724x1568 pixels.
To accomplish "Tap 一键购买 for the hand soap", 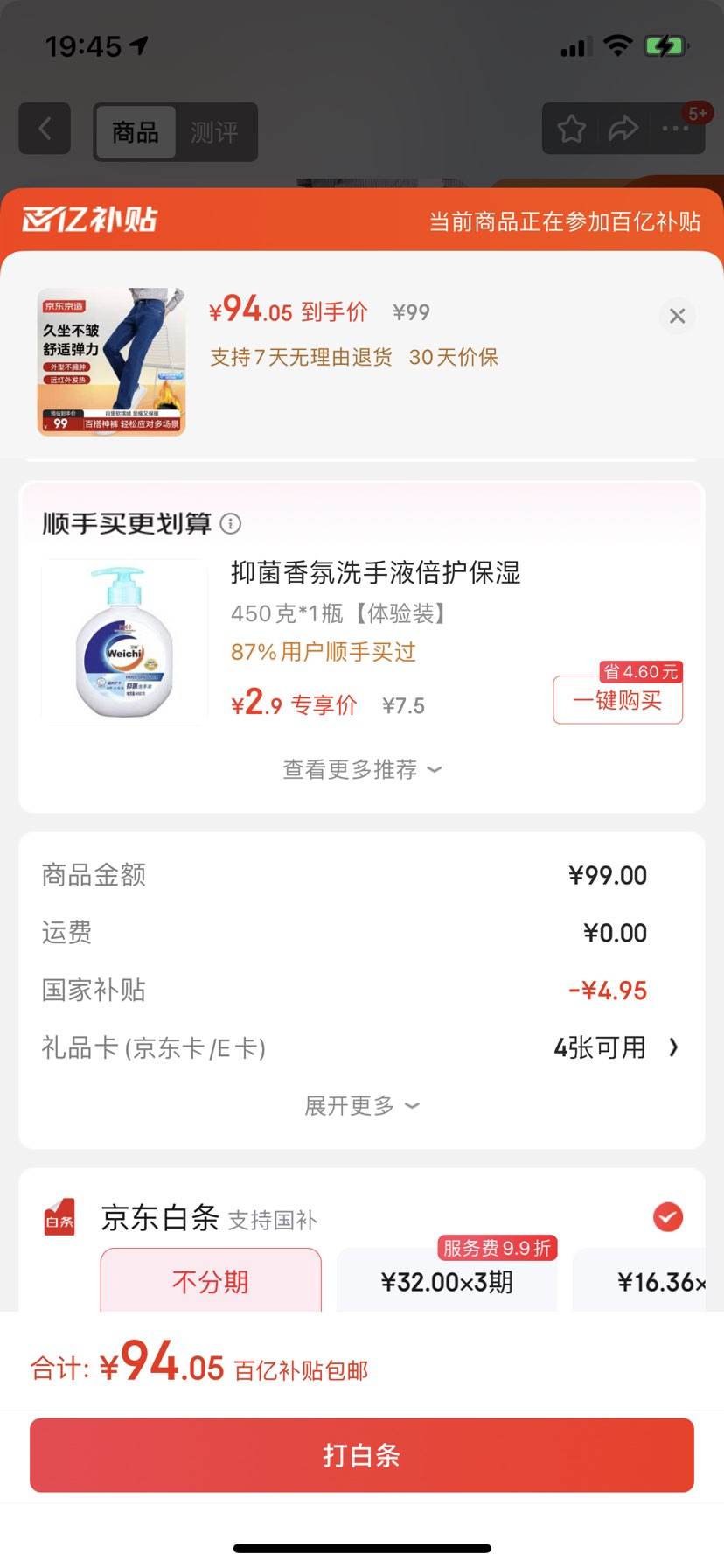I will [617, 700].
